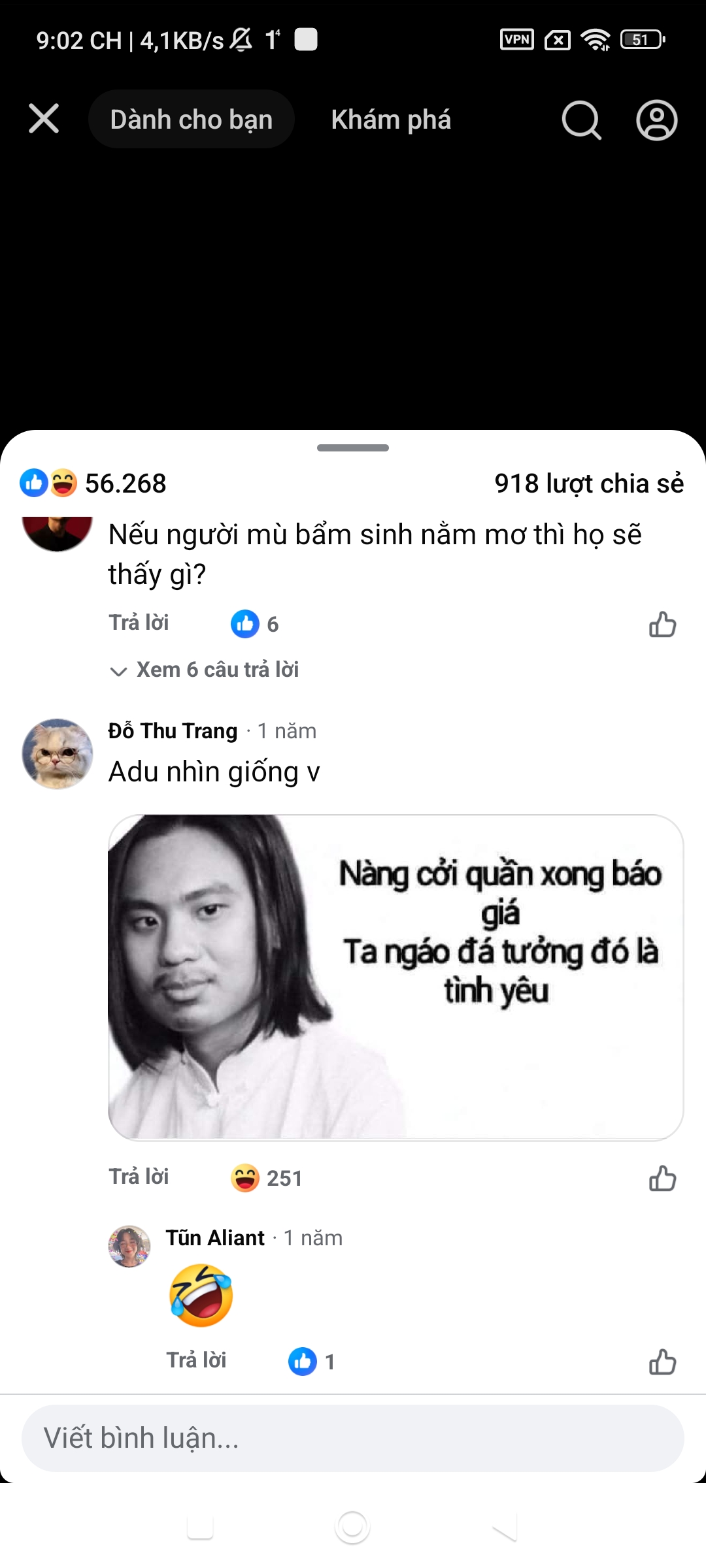
Task: Open the profile account icon
Action: coord(656,120)
